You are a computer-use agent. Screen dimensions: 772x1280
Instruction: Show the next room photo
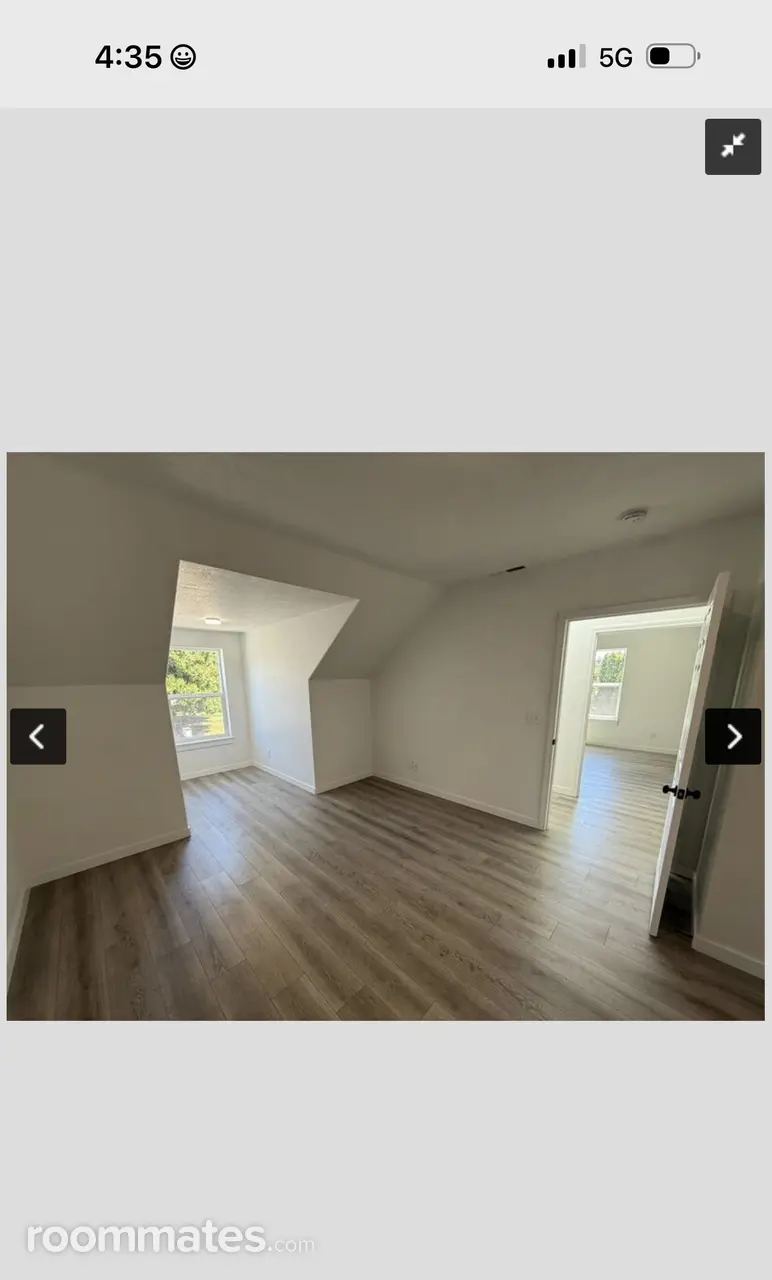[x=732, y=737]
